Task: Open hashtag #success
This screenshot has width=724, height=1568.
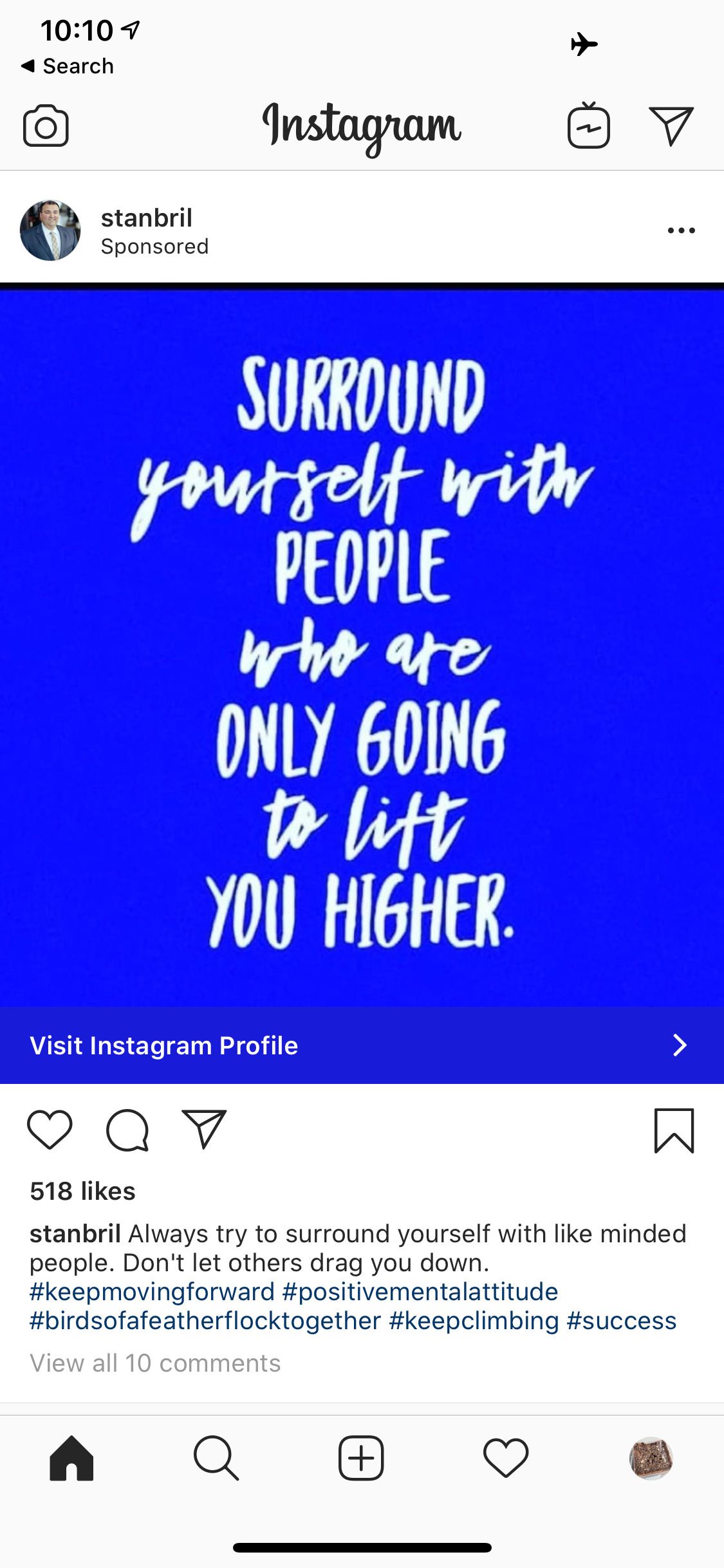Action: (621, 1321)
